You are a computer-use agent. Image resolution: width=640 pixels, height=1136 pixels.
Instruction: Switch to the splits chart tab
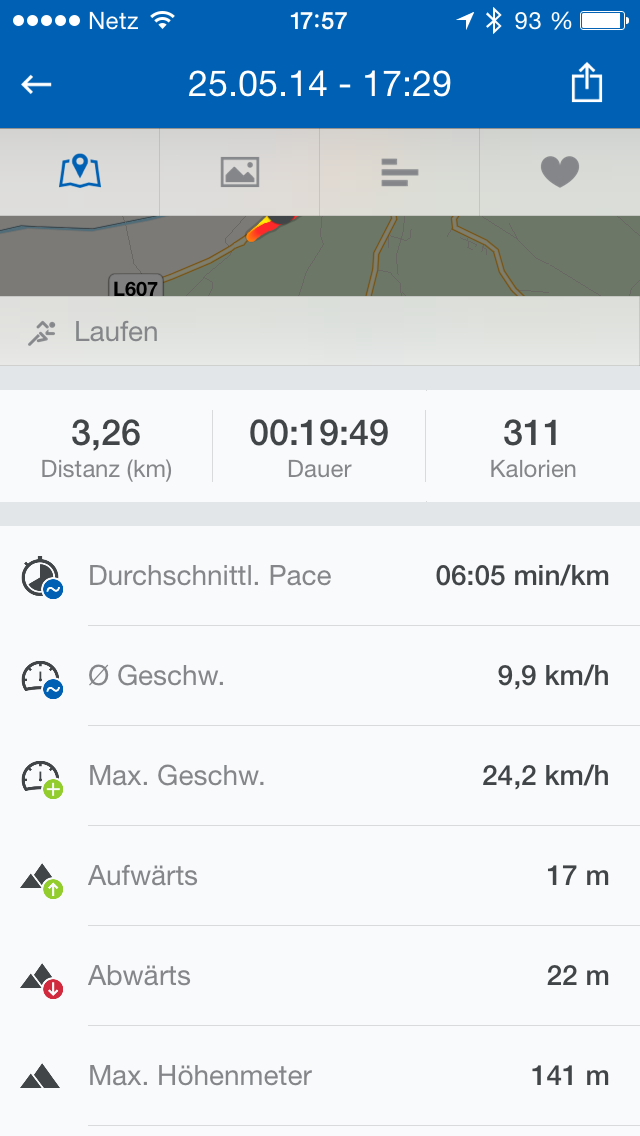[x=400, y=172]
